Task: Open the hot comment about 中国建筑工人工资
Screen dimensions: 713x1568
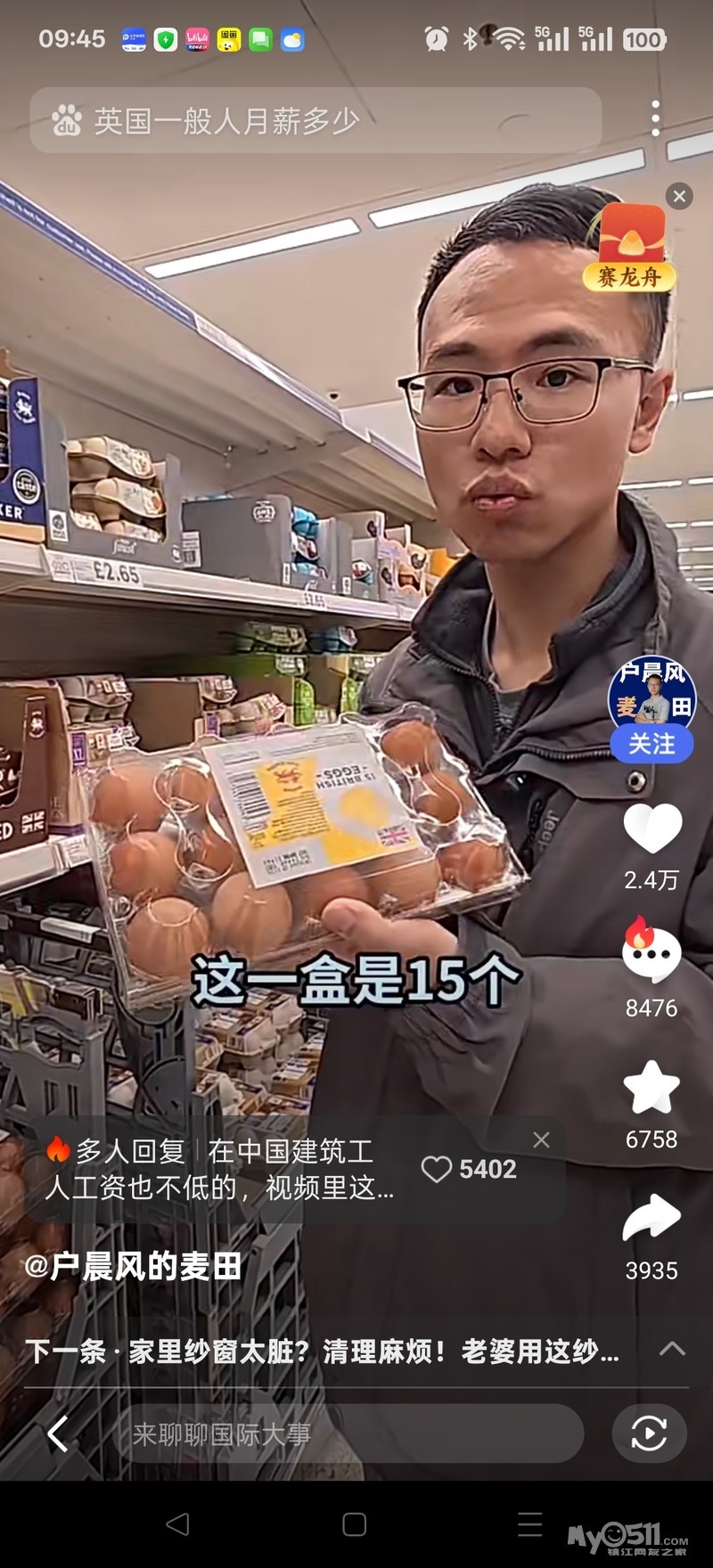Action: (223, 1169)
